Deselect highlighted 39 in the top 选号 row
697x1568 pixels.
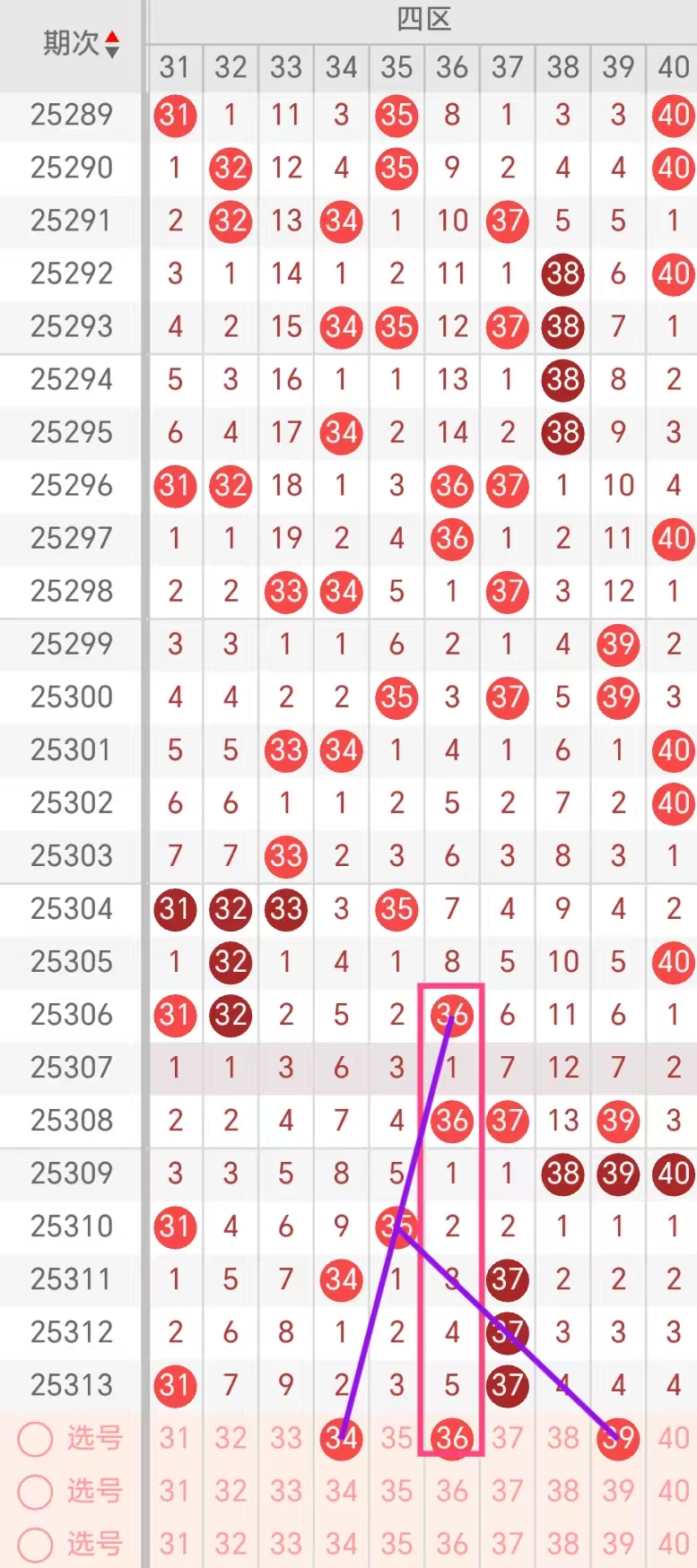point(618,1439)
